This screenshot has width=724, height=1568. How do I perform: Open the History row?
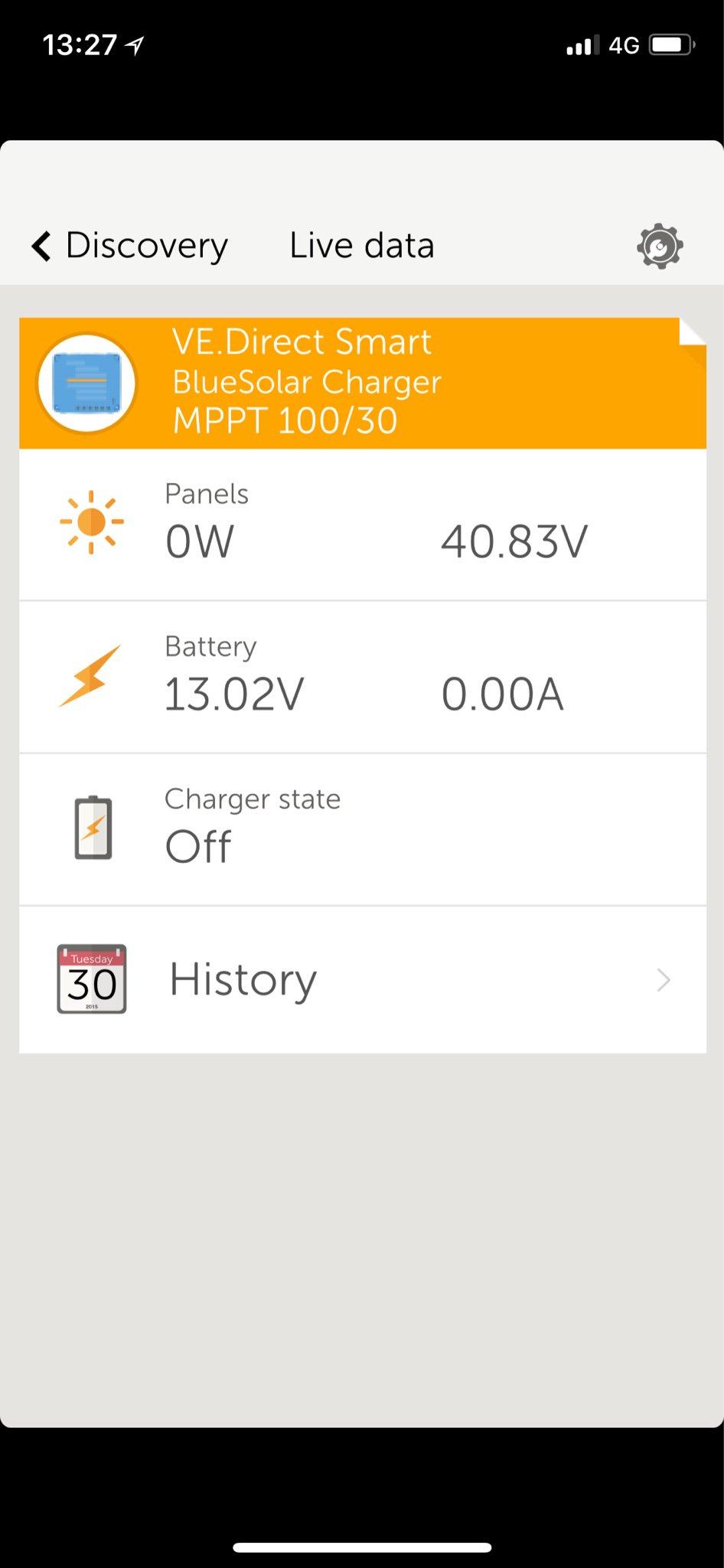pyautogui.click(x=362, y=980)
